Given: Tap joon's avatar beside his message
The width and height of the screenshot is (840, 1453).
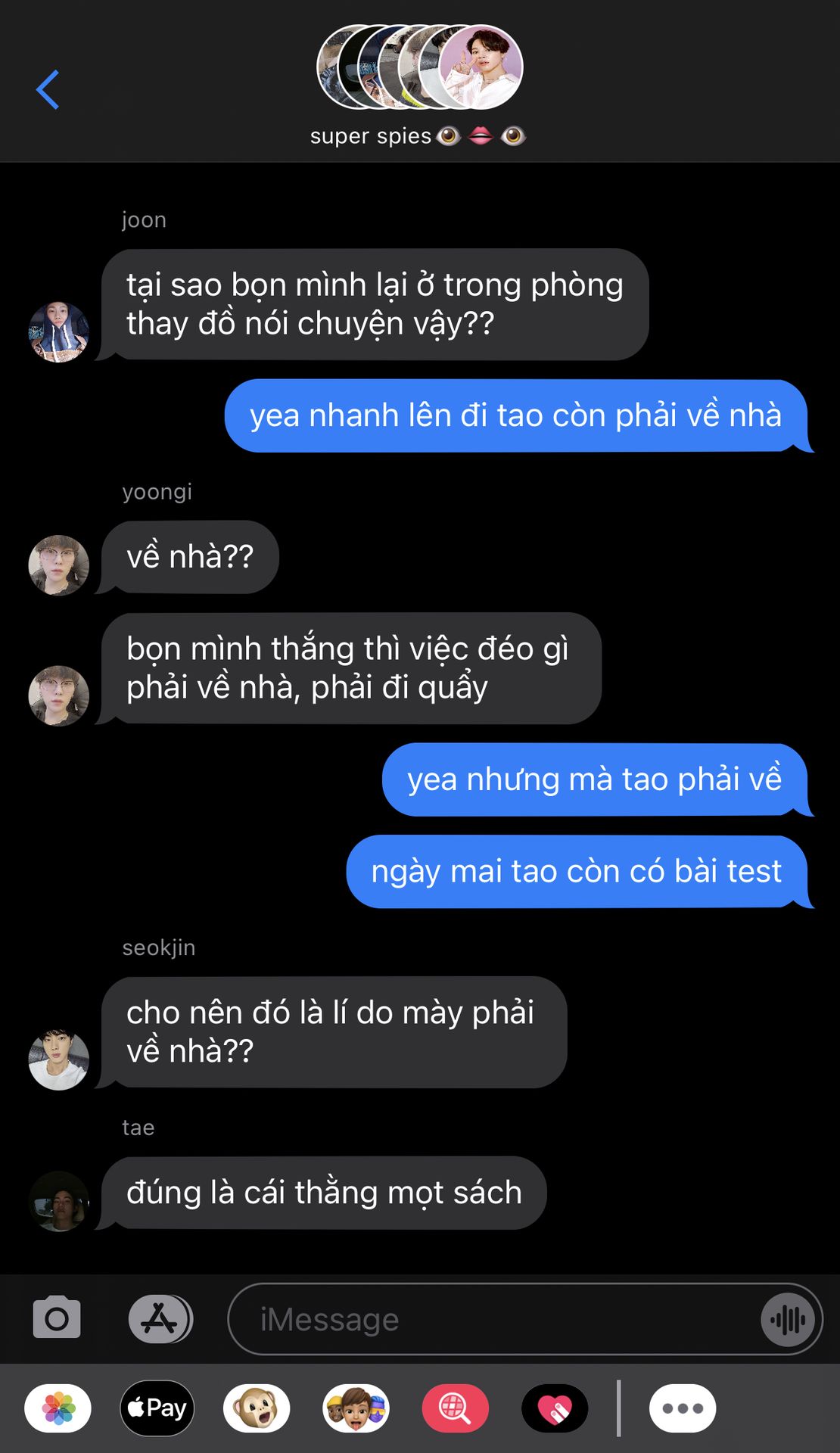Looking at the screenshot, I should point(59,332).
